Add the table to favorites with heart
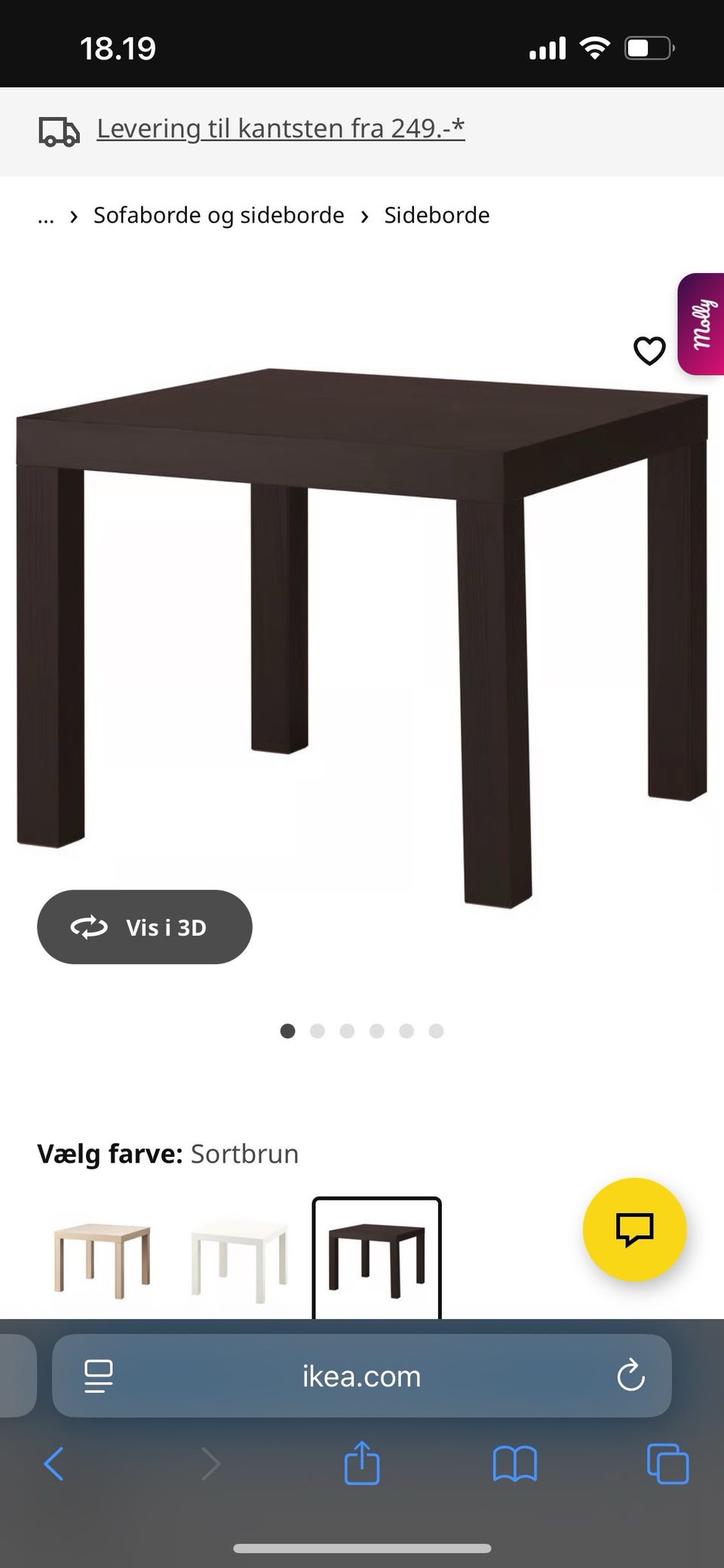 (x=649, y=351)
